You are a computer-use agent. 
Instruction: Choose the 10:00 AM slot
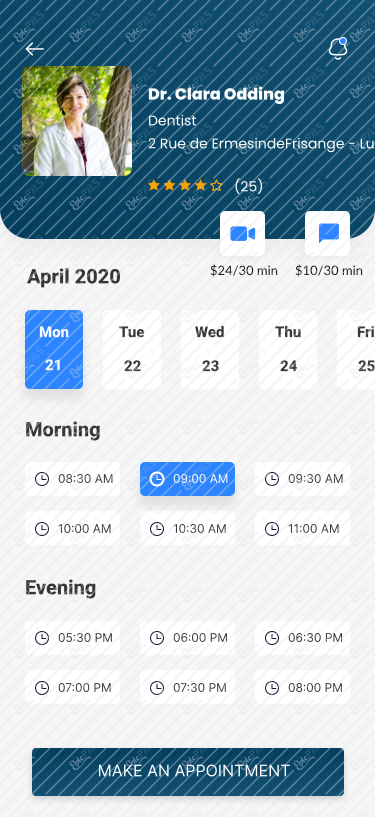[x=72, y=528]
